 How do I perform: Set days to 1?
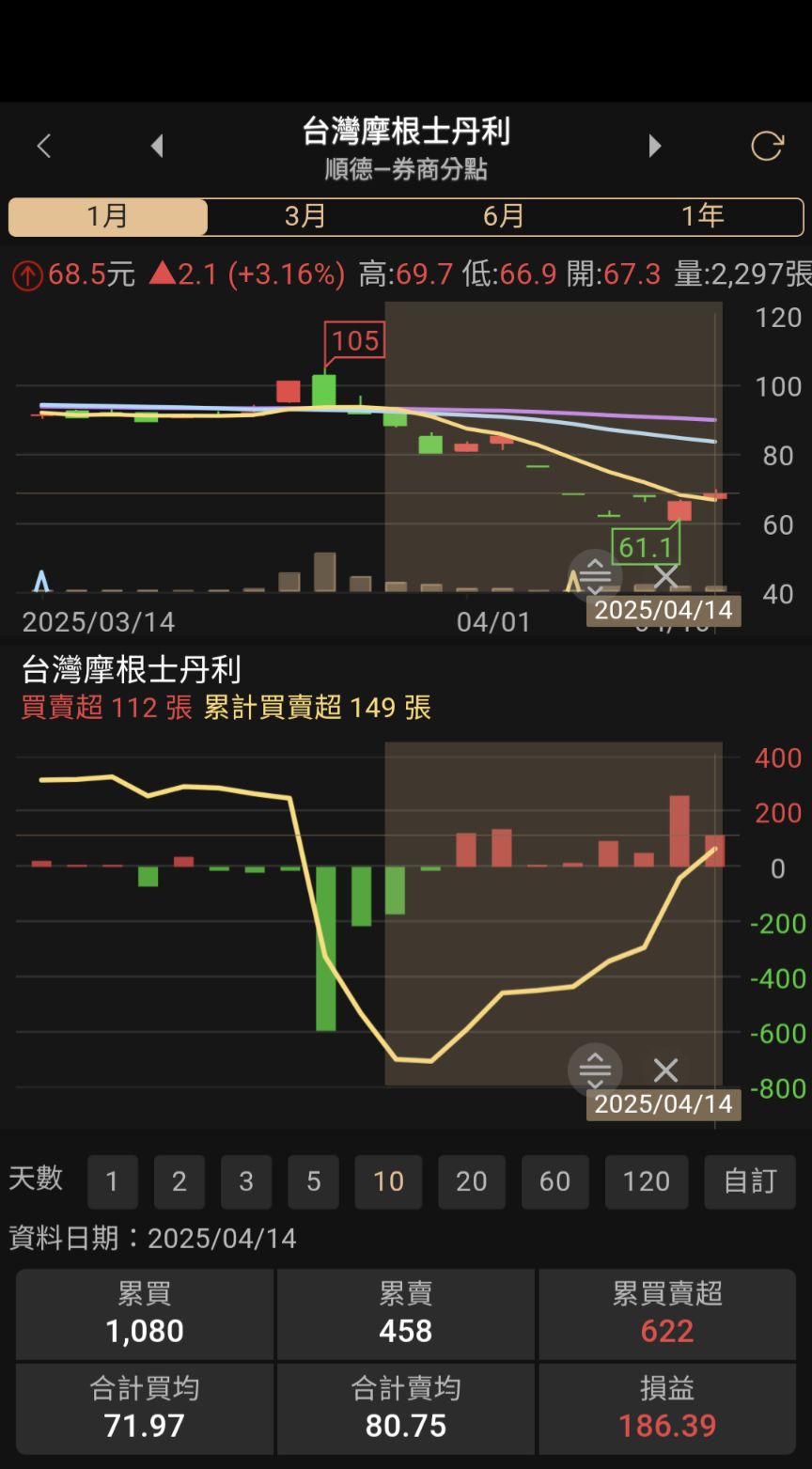113,1181
